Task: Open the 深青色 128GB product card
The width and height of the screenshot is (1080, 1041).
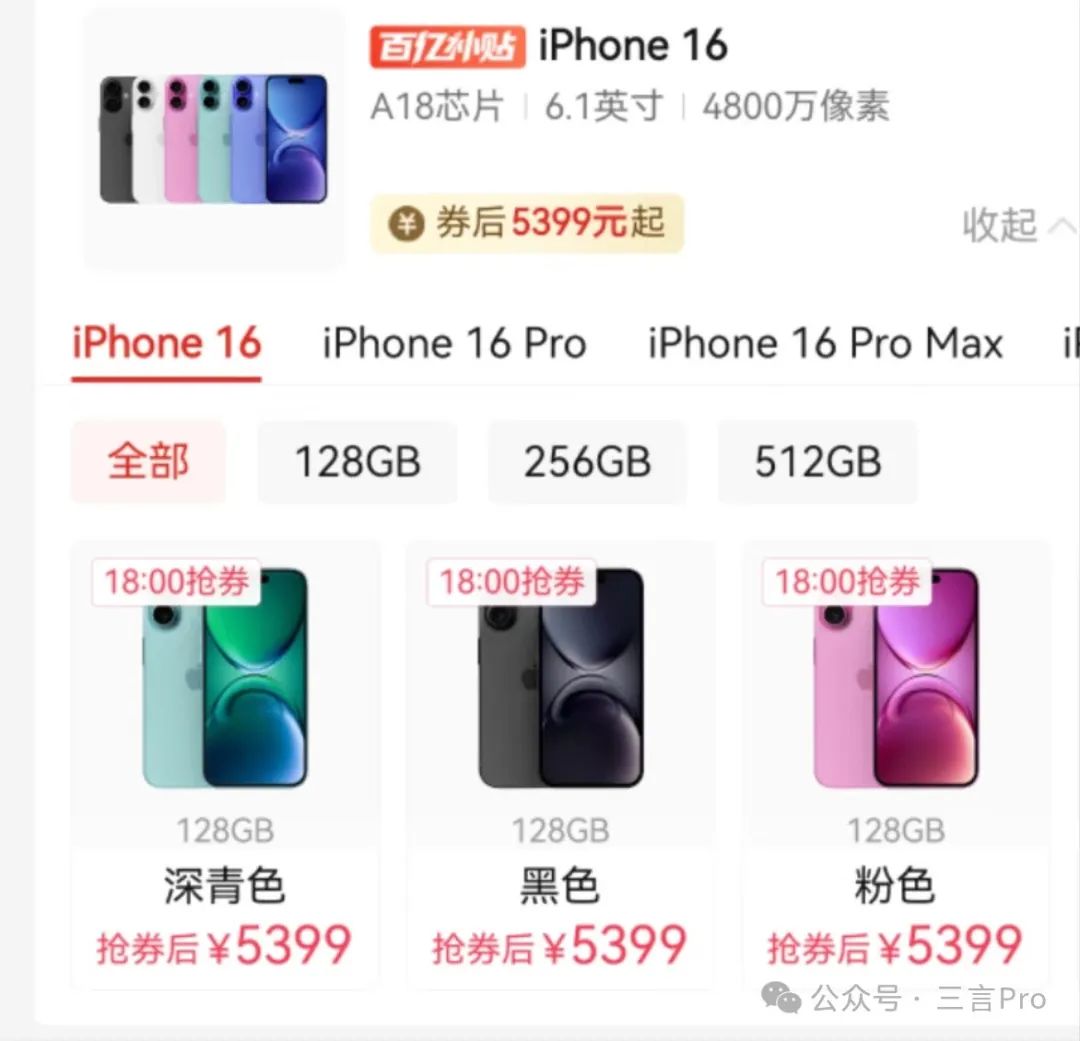Action: coord(225,765)
